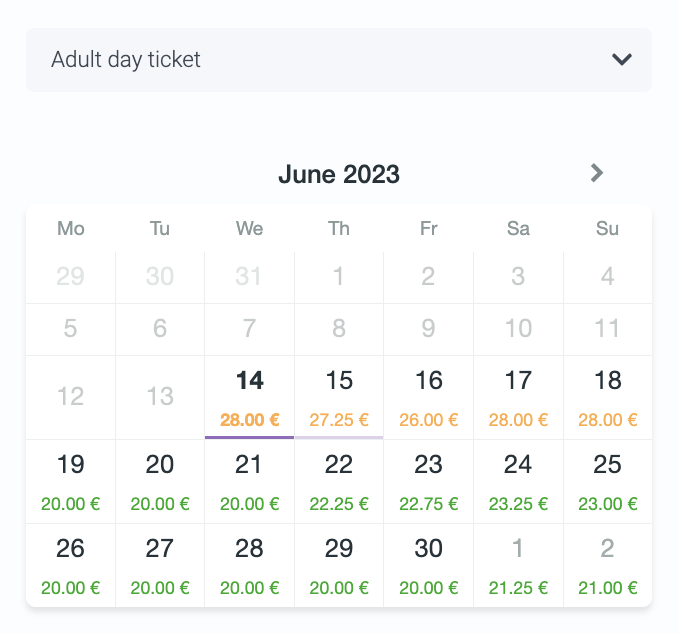The width and height of the screenshot is (678, 634).
Task: Choose Sunday June 18
Action: coord(607,397)
